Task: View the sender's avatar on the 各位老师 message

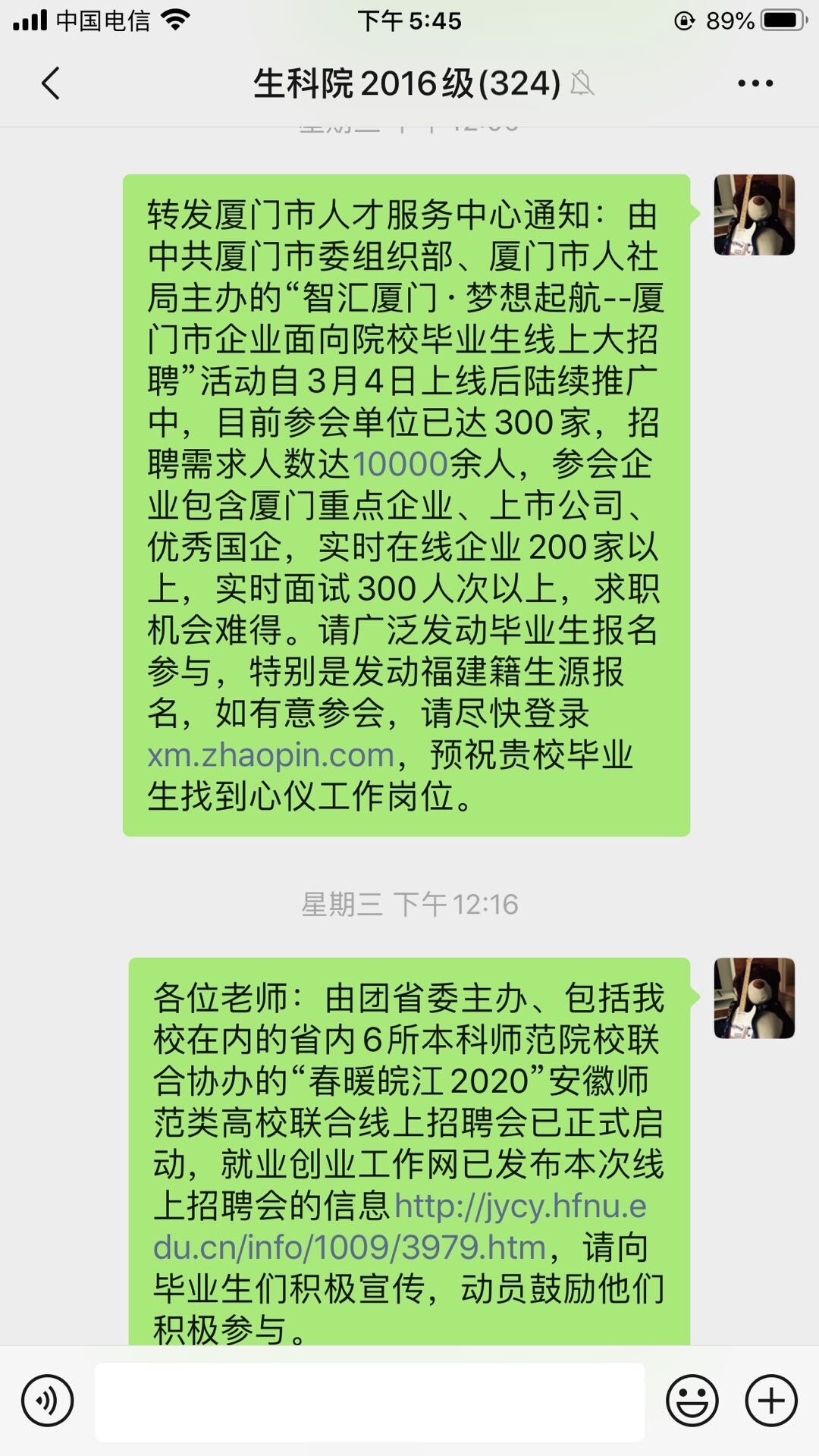Action: (x=754, y=998)
